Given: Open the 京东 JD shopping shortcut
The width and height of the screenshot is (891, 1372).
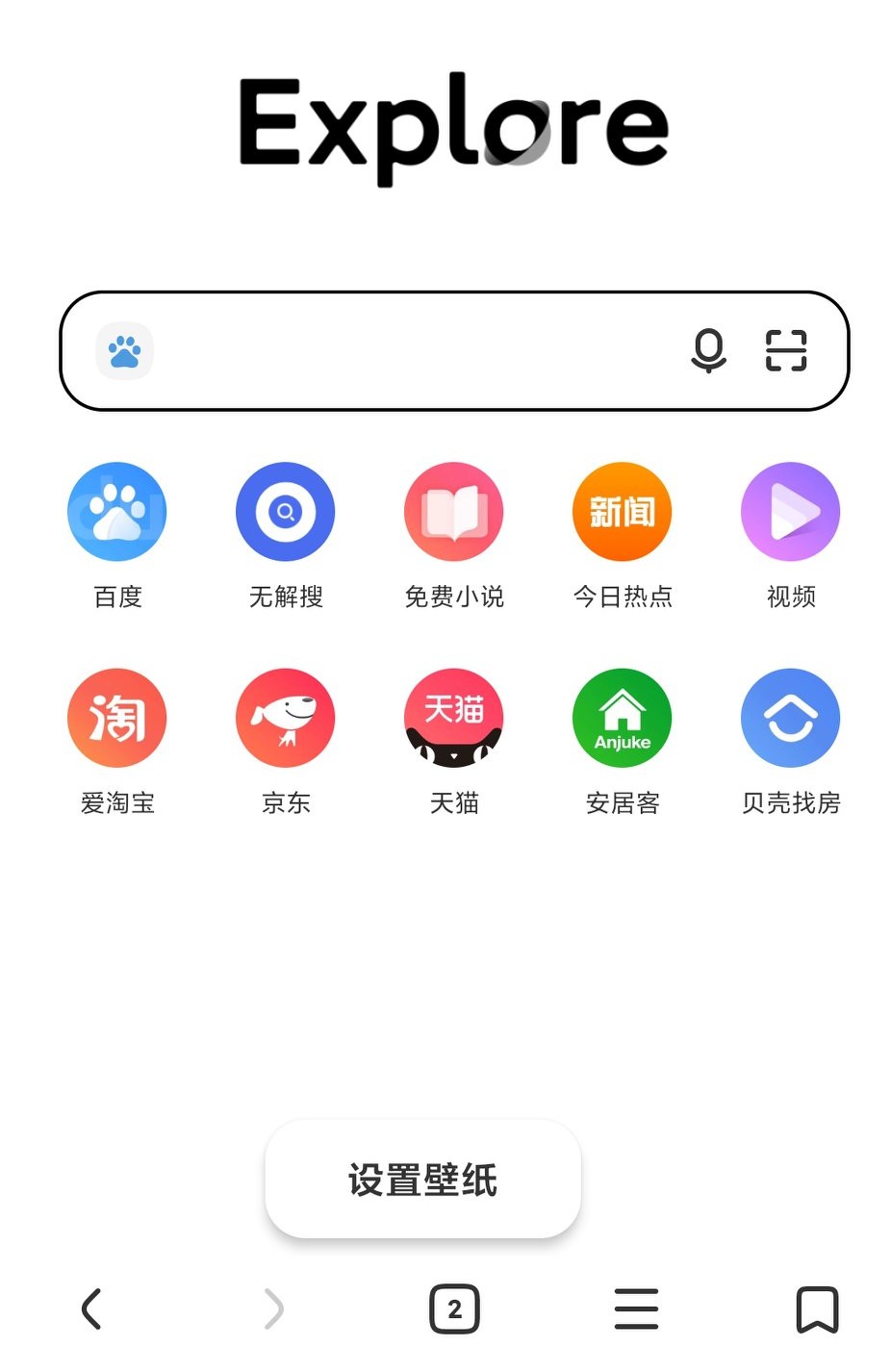Looking at the screenshot, I should [285, 718].
